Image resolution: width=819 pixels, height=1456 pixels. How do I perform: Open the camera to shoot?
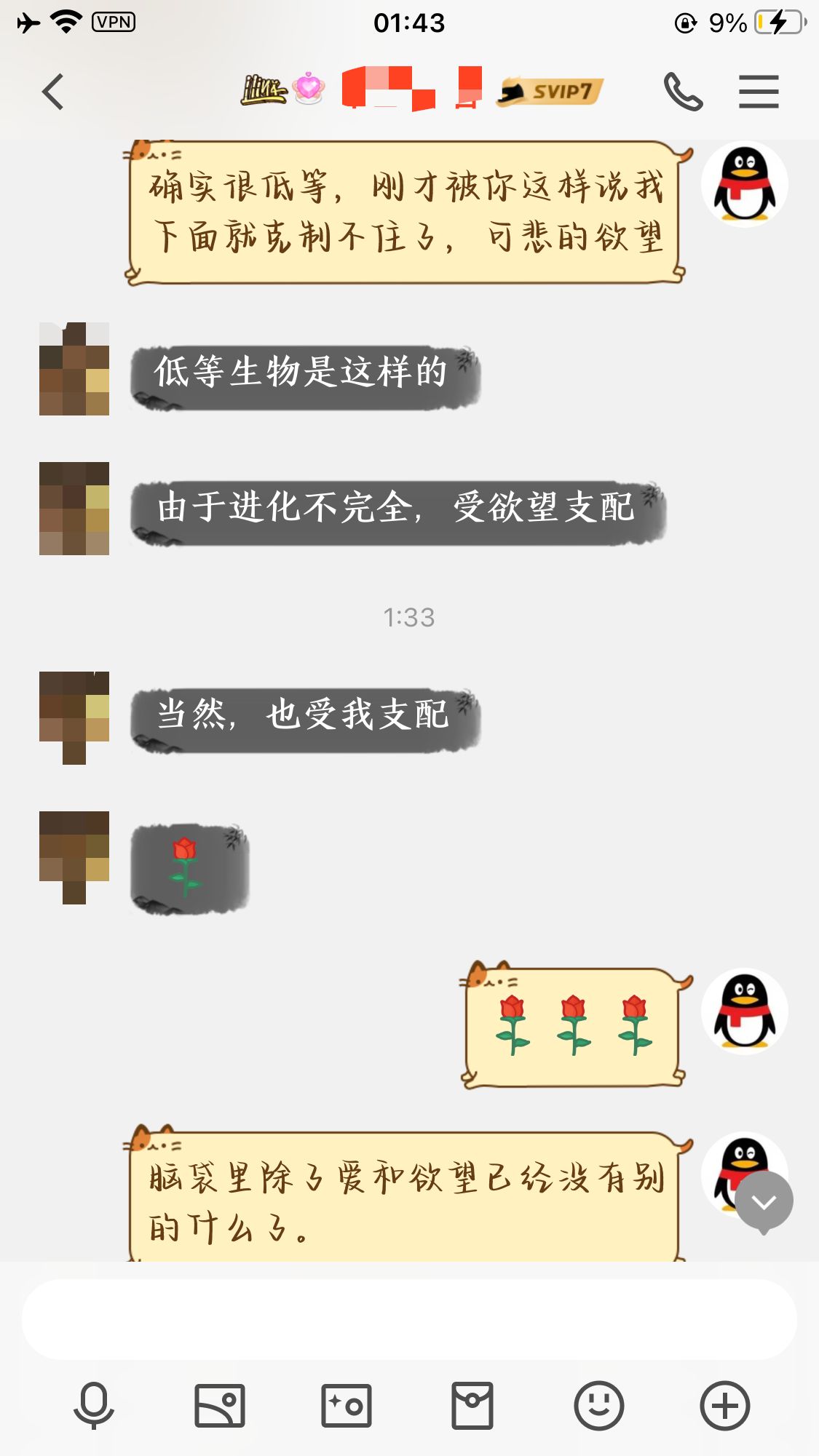coord(347,1405)
